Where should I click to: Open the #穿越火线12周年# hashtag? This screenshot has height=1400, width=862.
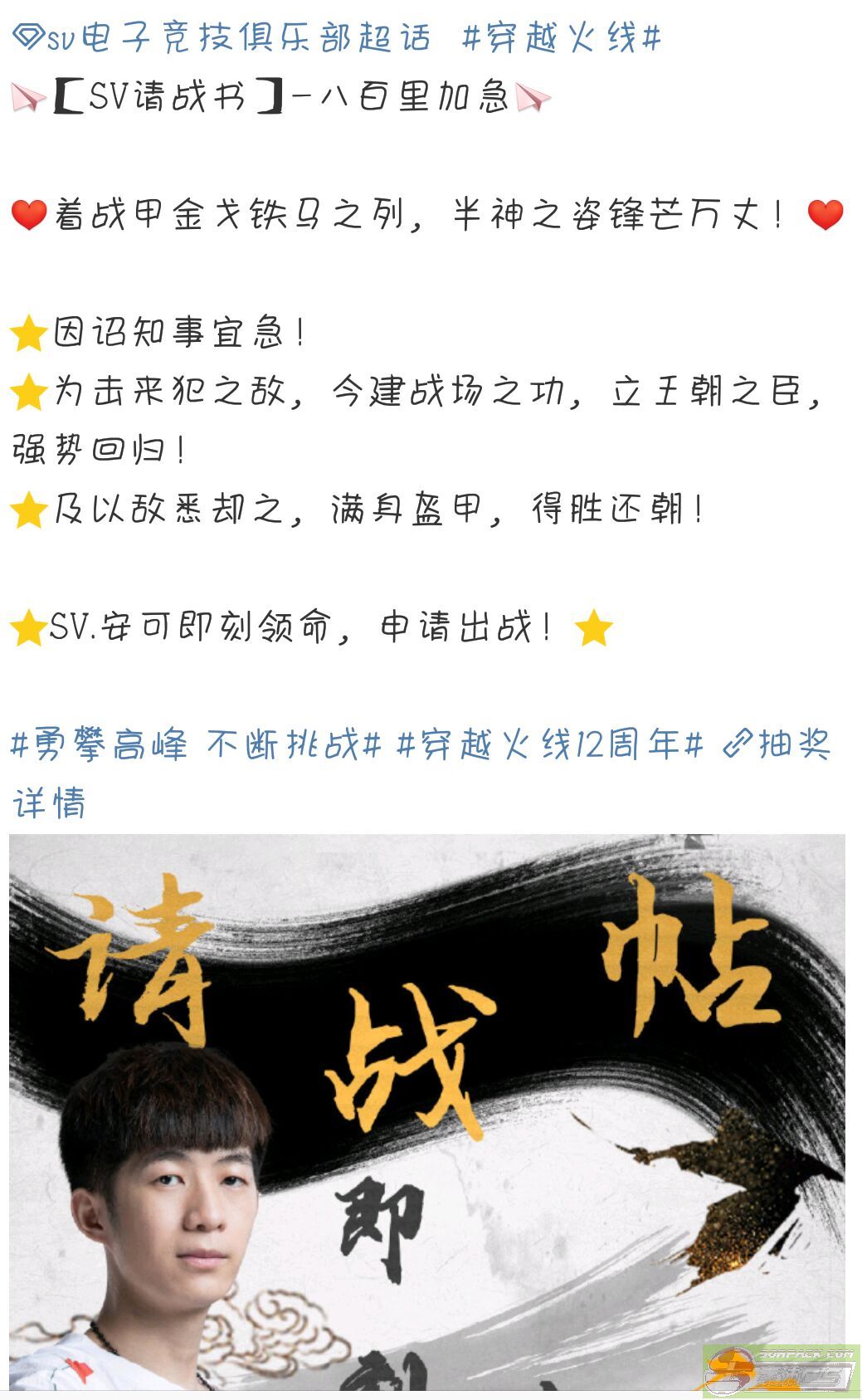550,744
